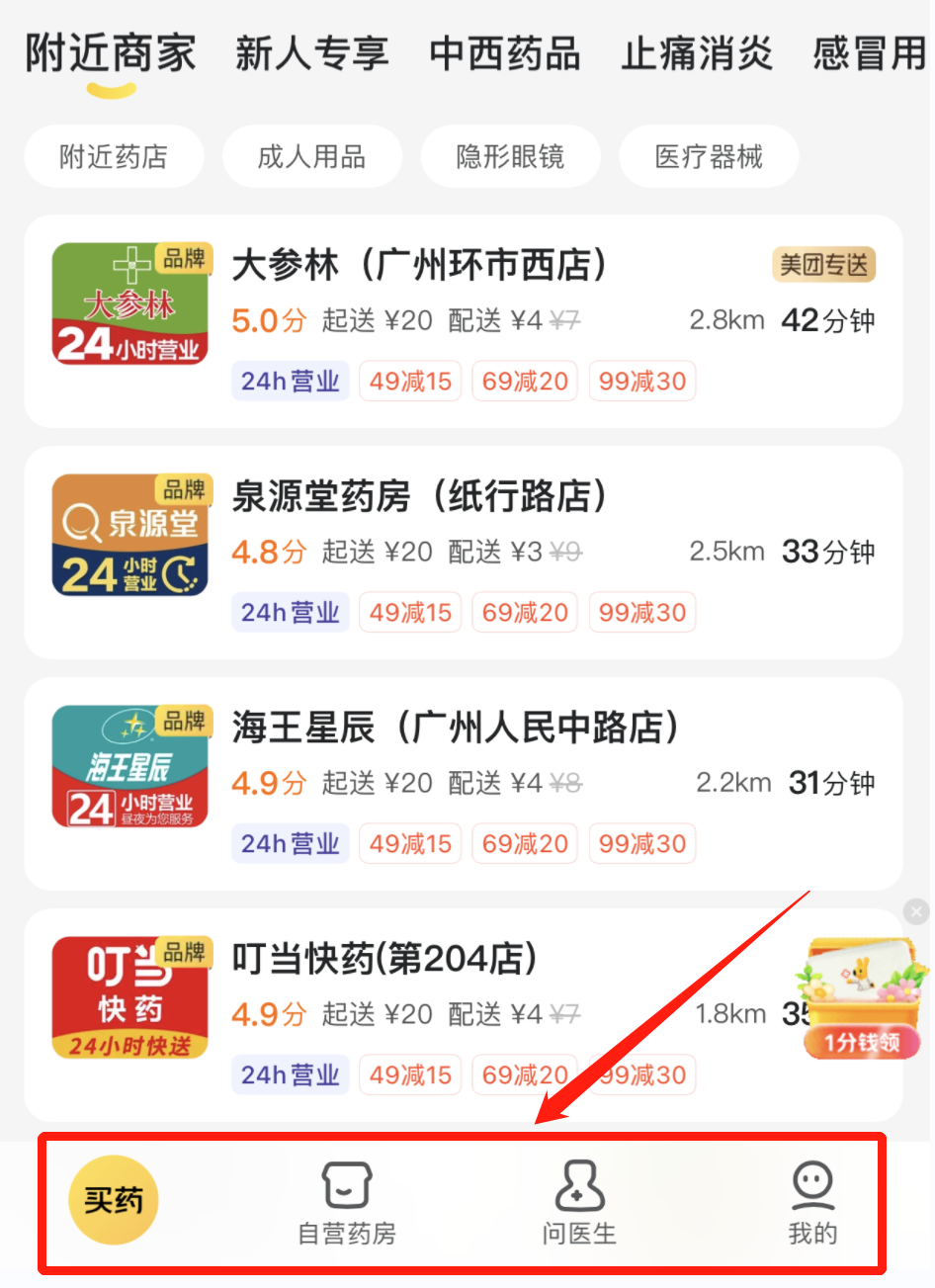
Task: Select the 医疗器械 chip
Action: click(709, 156)
